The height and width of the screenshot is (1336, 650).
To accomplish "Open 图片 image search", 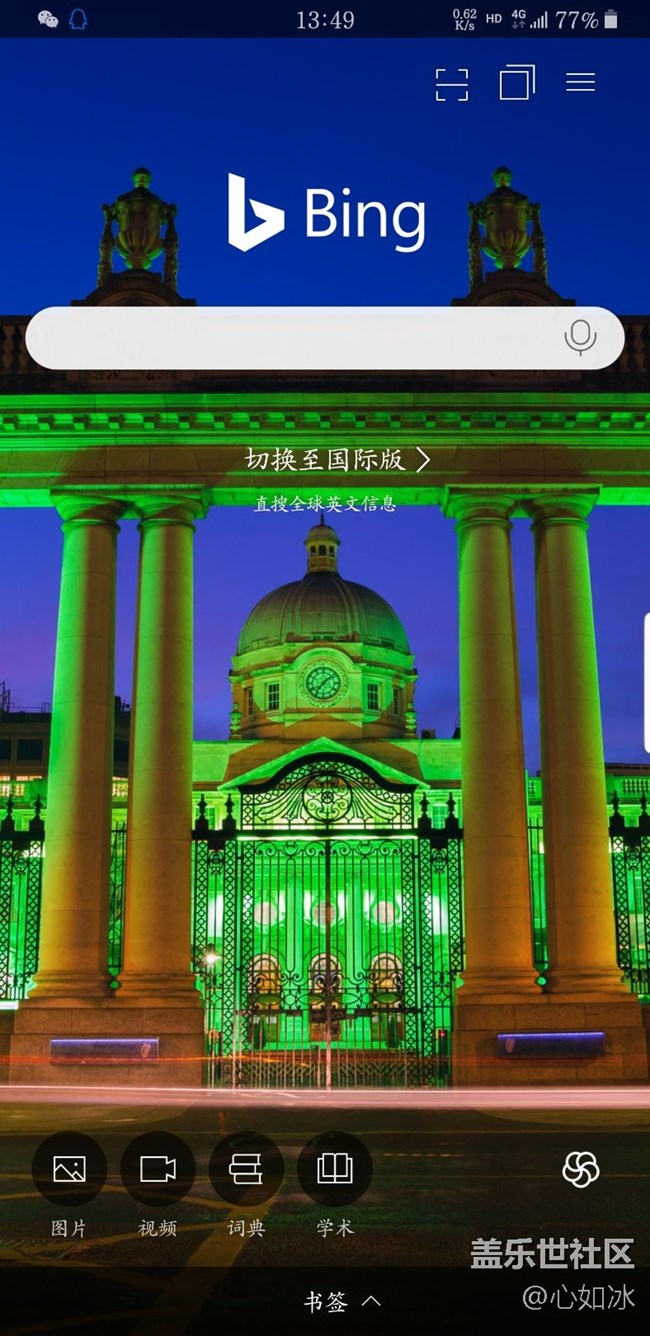I will click(69, 1169).
